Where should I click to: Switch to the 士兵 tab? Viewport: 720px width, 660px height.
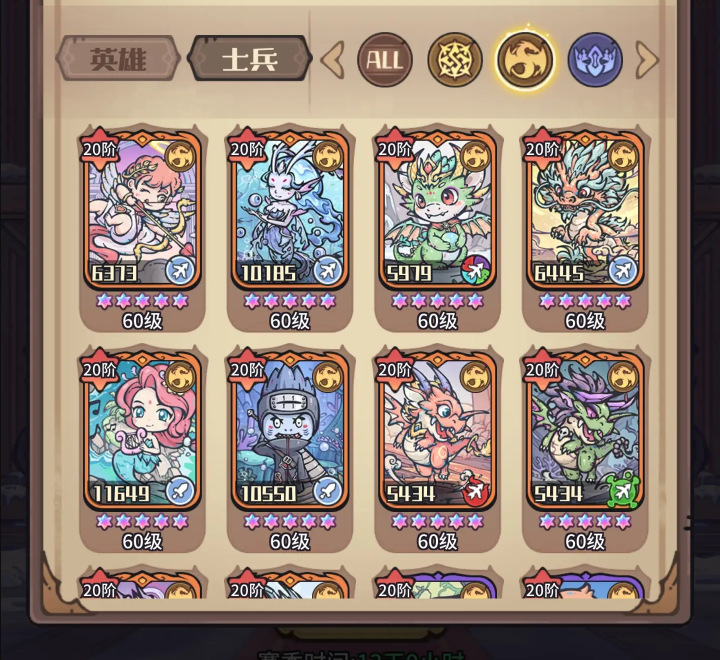tap(249, 59)
